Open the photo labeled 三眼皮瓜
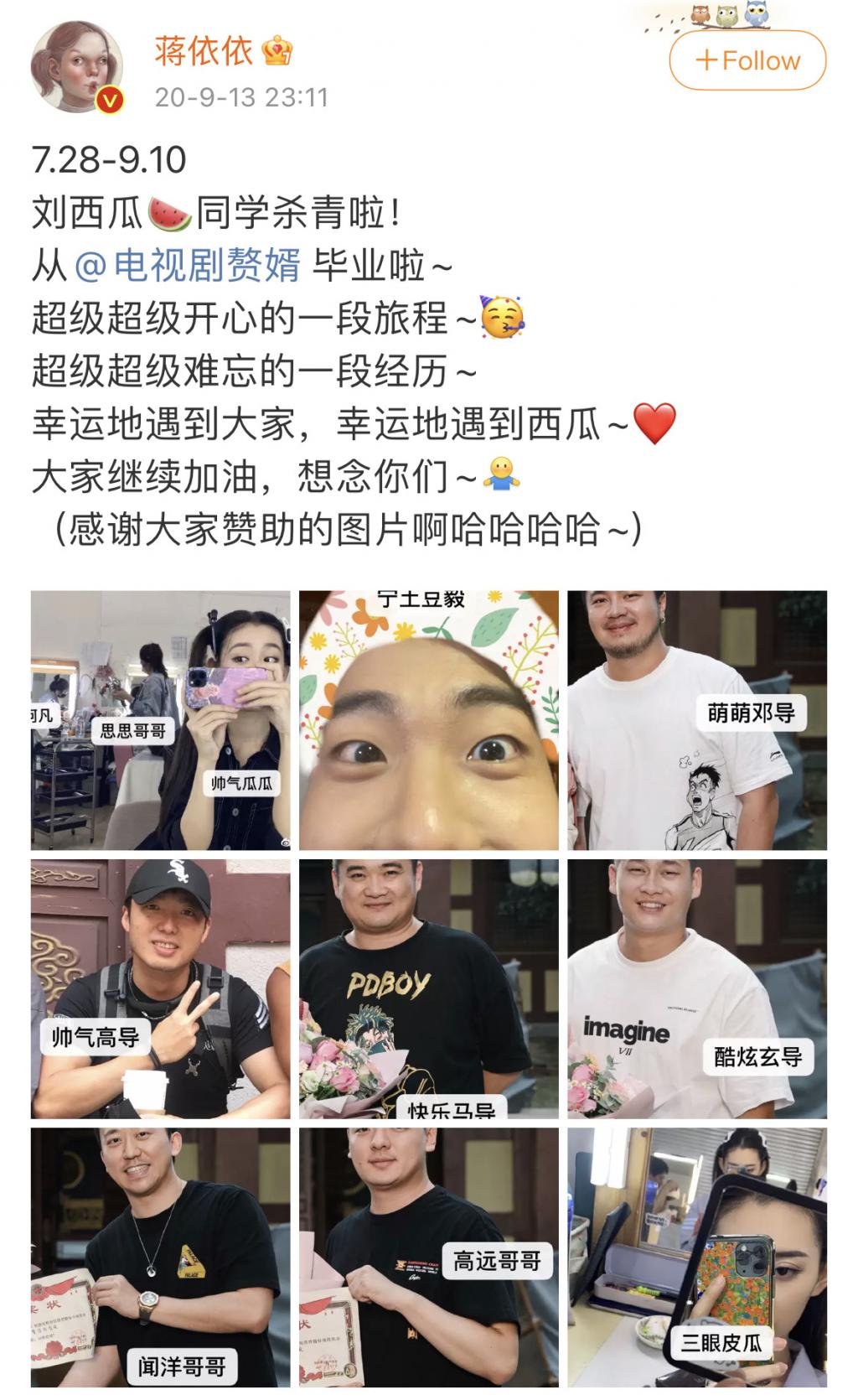The image size is (858, 1400). click(x=697, y=1257)
